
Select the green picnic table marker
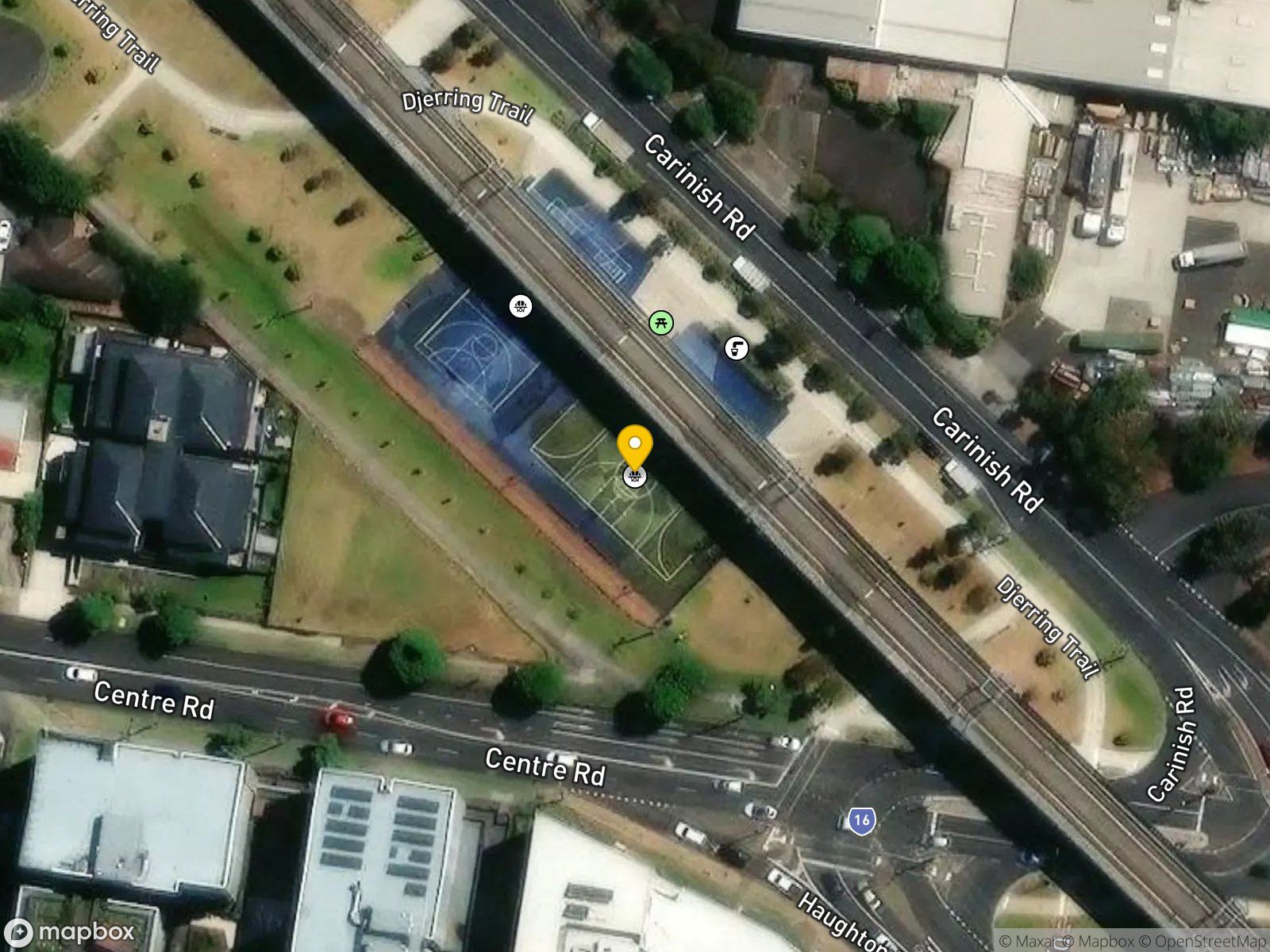[661, 322]
